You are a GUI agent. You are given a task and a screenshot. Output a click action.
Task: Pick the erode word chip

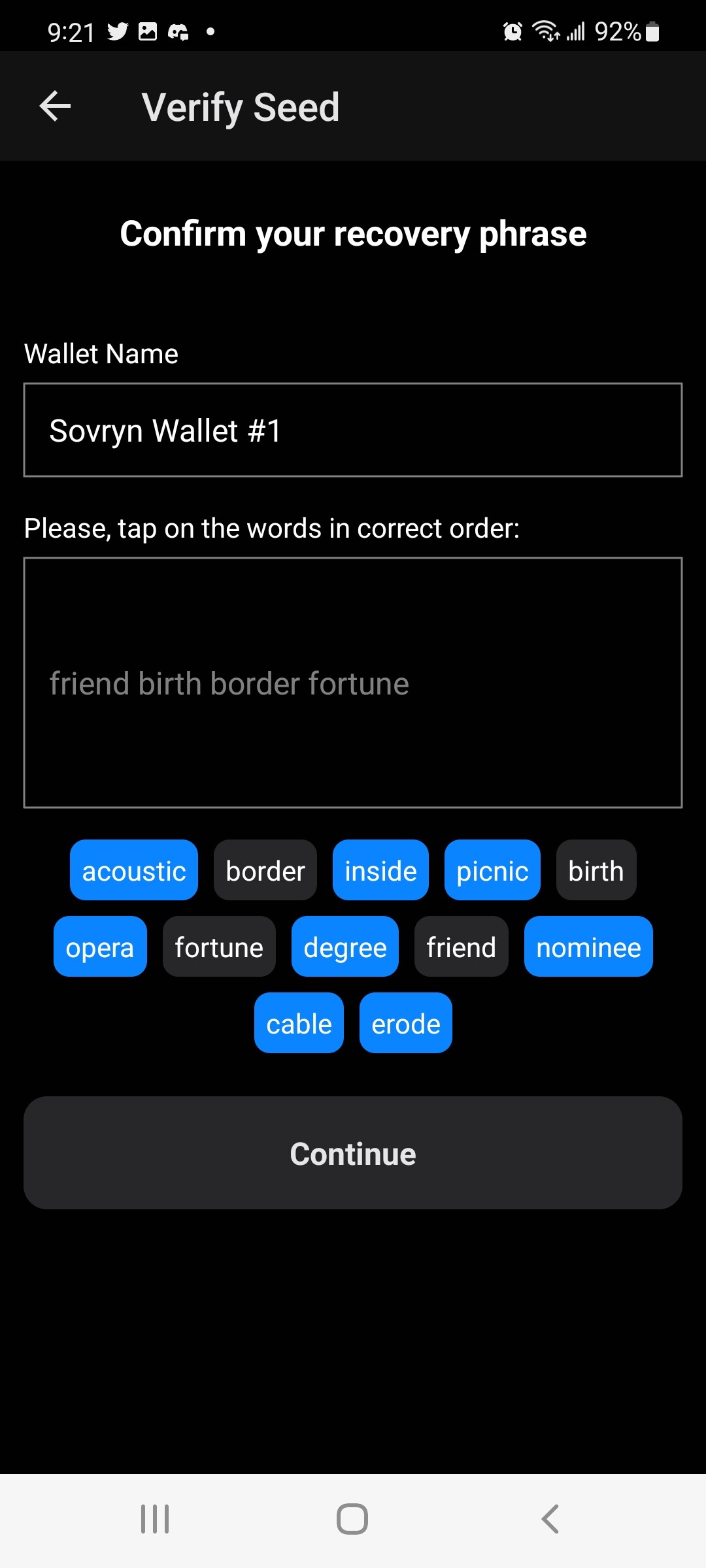(405, 1023)
